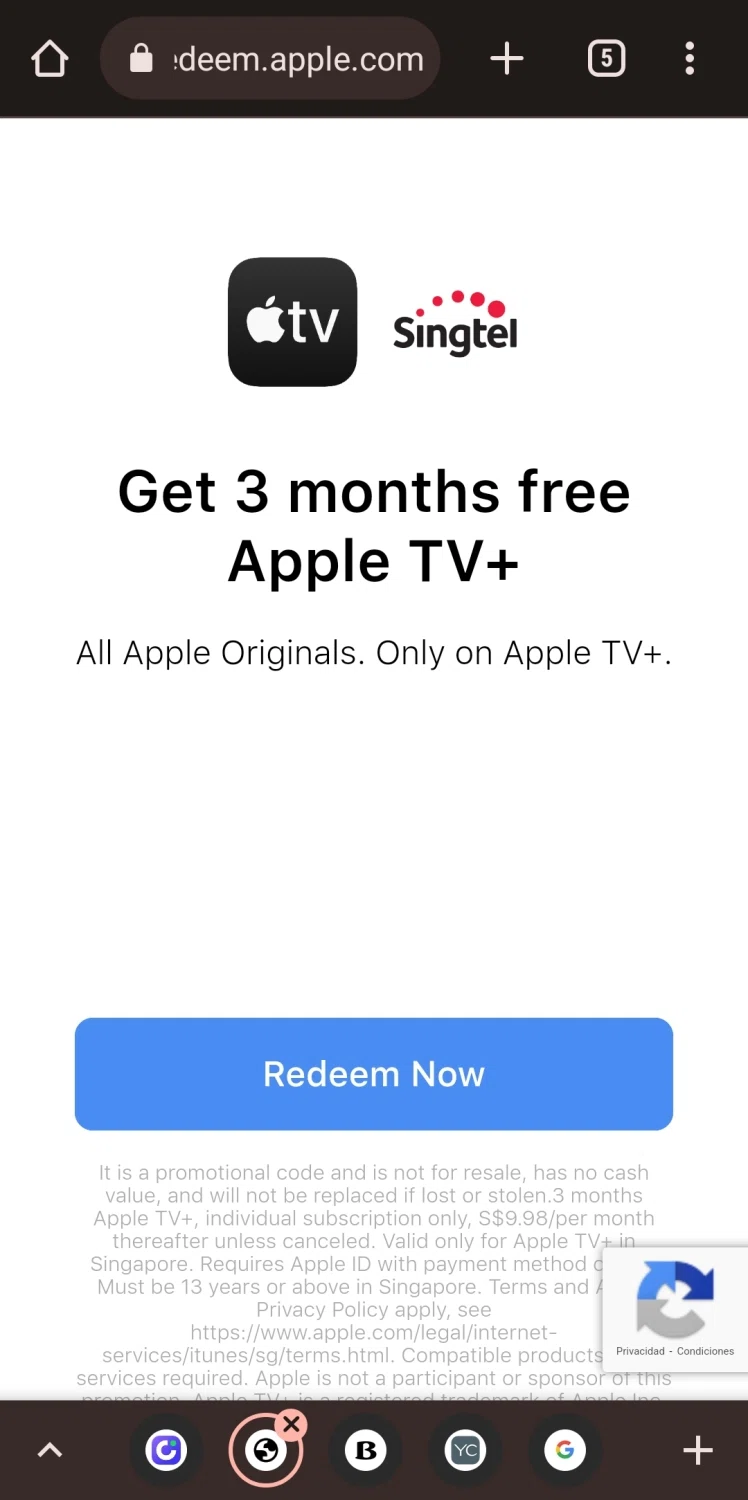
Task: Close the currently selected bottom tab
Action: point(291,1424)
